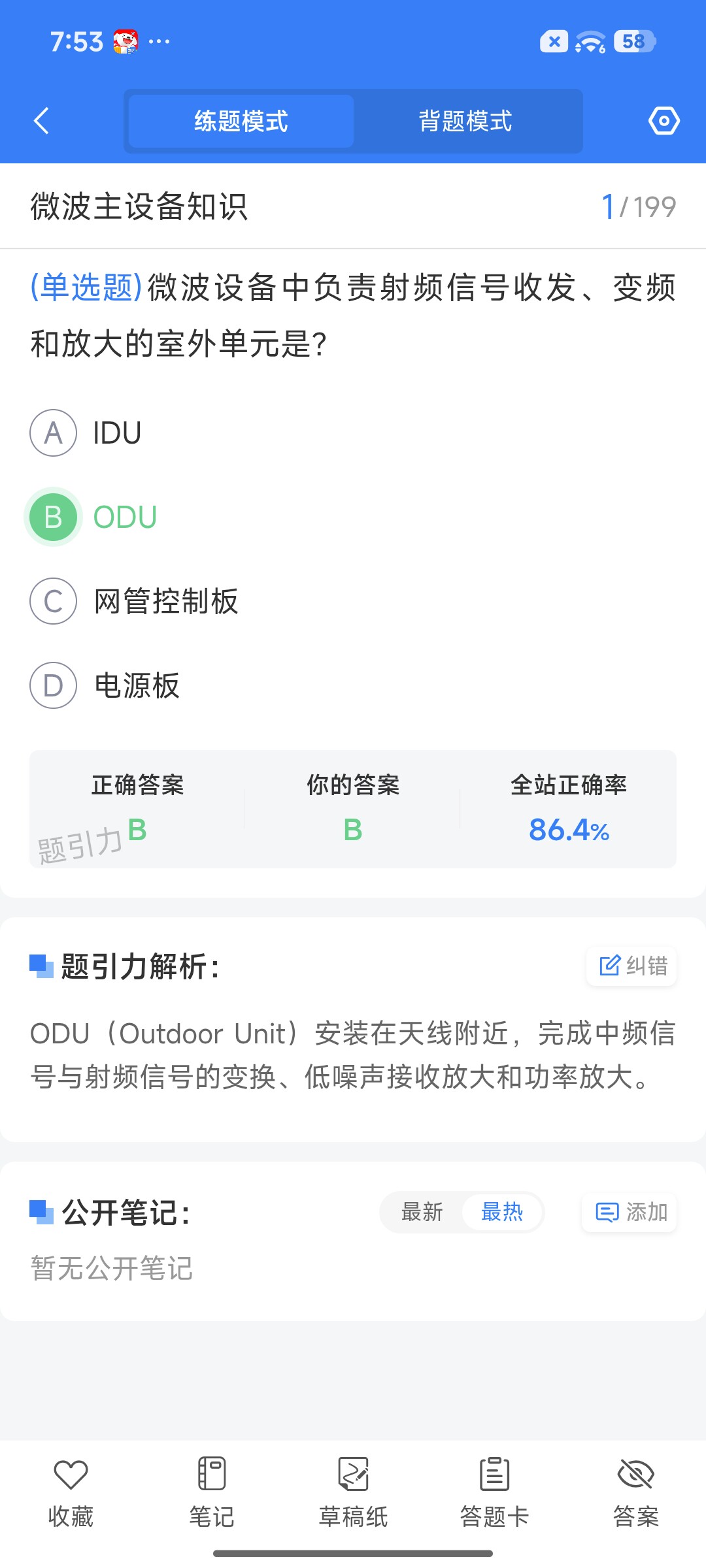Tap 纠错 to report an error
Image resolution: width=706 pixels, height=1568 pixels.
point(631,966)
